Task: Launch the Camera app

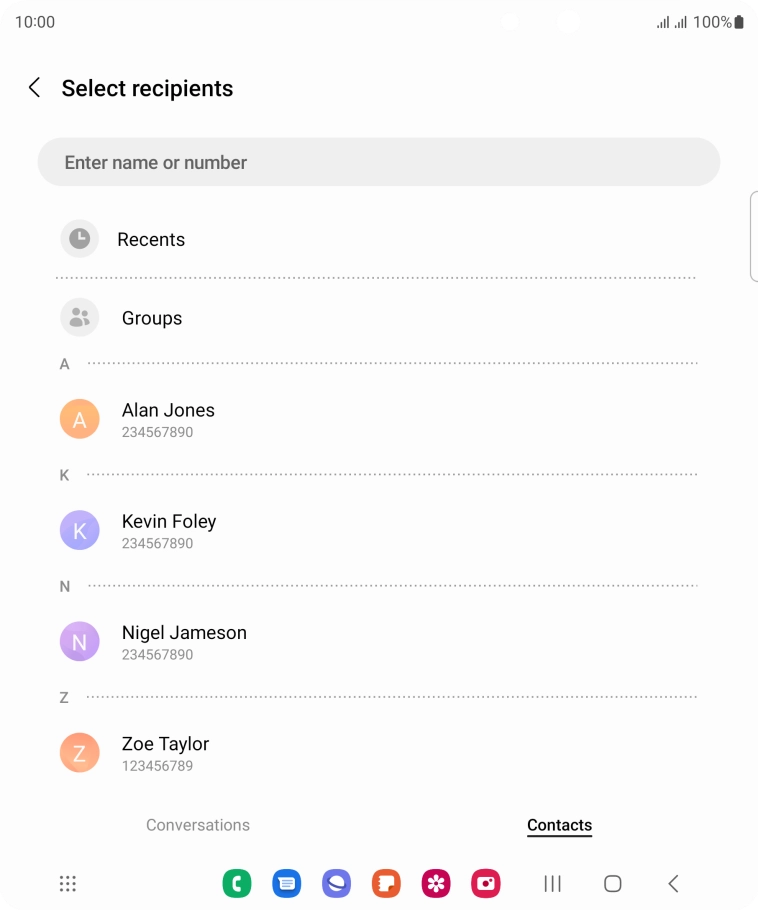Action: pyautogui.click(x=486, y=883)
